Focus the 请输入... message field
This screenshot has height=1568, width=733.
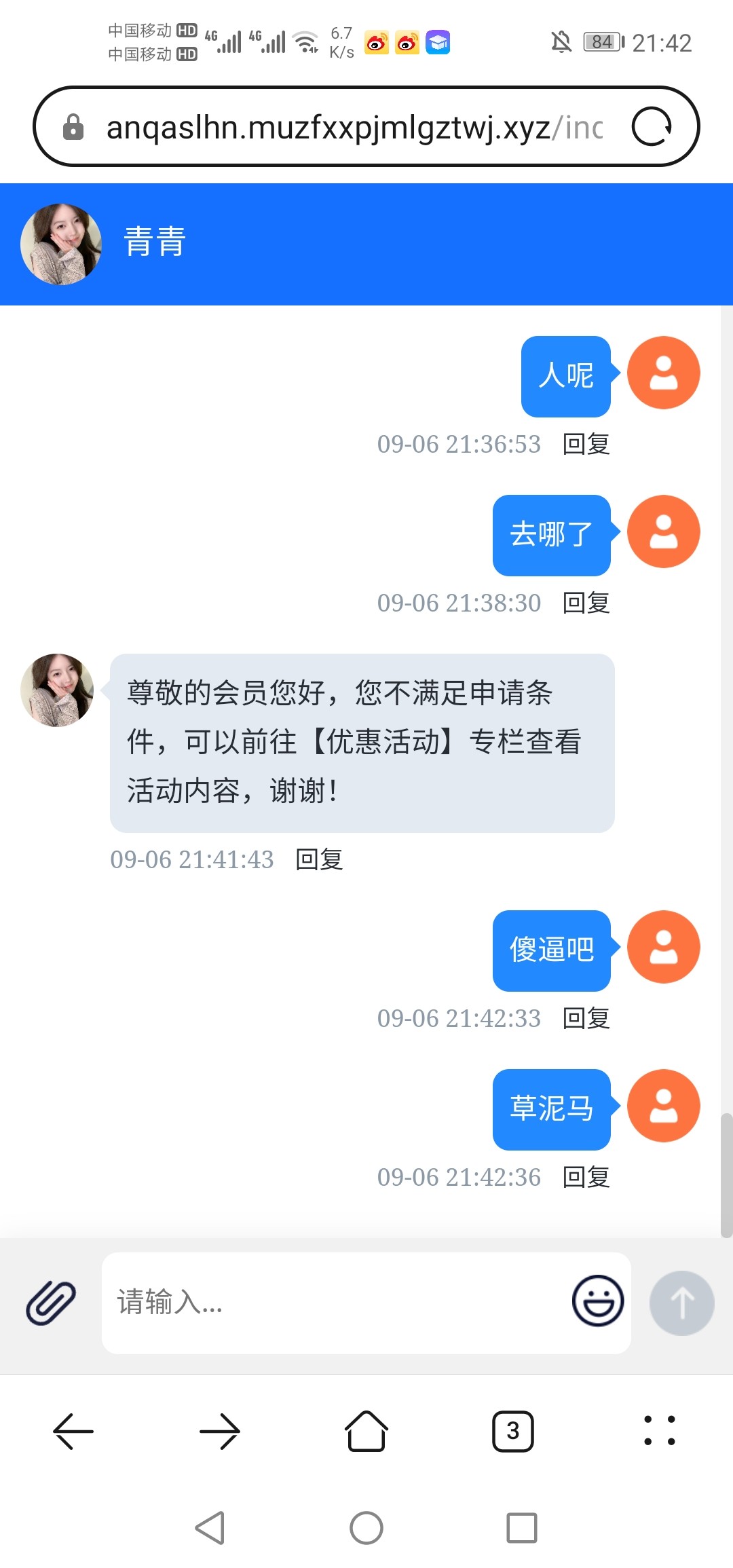[333, 1303]
